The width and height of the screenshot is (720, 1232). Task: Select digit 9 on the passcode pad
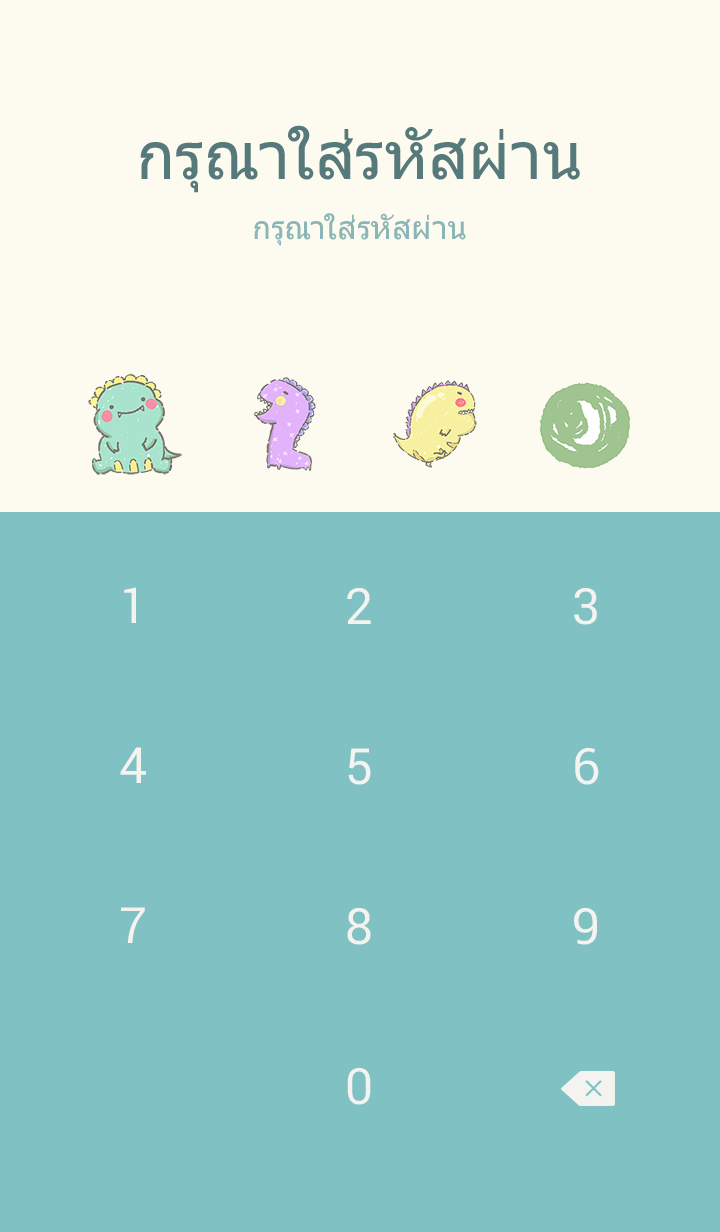pyautogui.click(x=586, y=927)
